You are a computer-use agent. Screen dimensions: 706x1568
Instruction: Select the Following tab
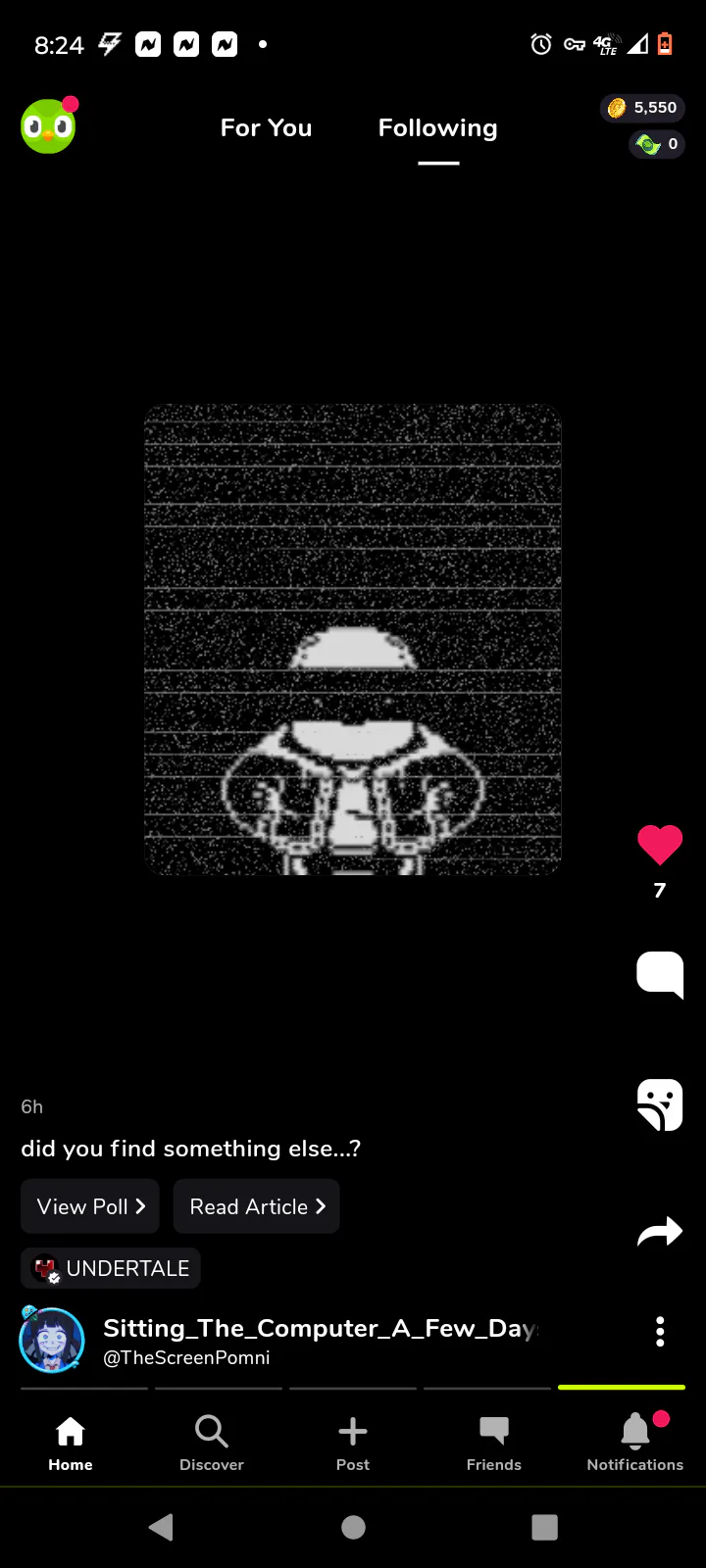(437, 128)
